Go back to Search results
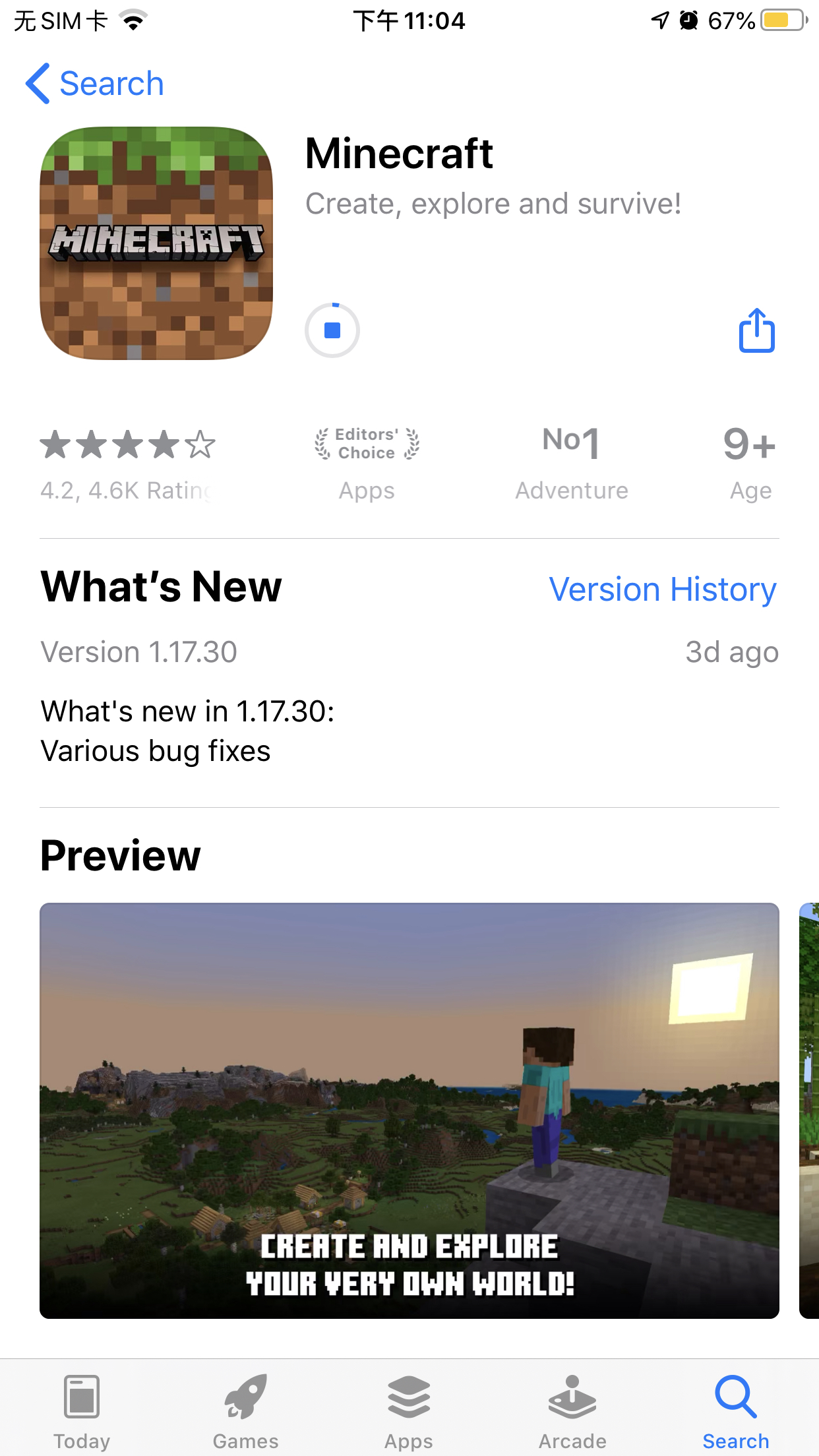This screenshot has width=819, height=1456. [94, 84]
